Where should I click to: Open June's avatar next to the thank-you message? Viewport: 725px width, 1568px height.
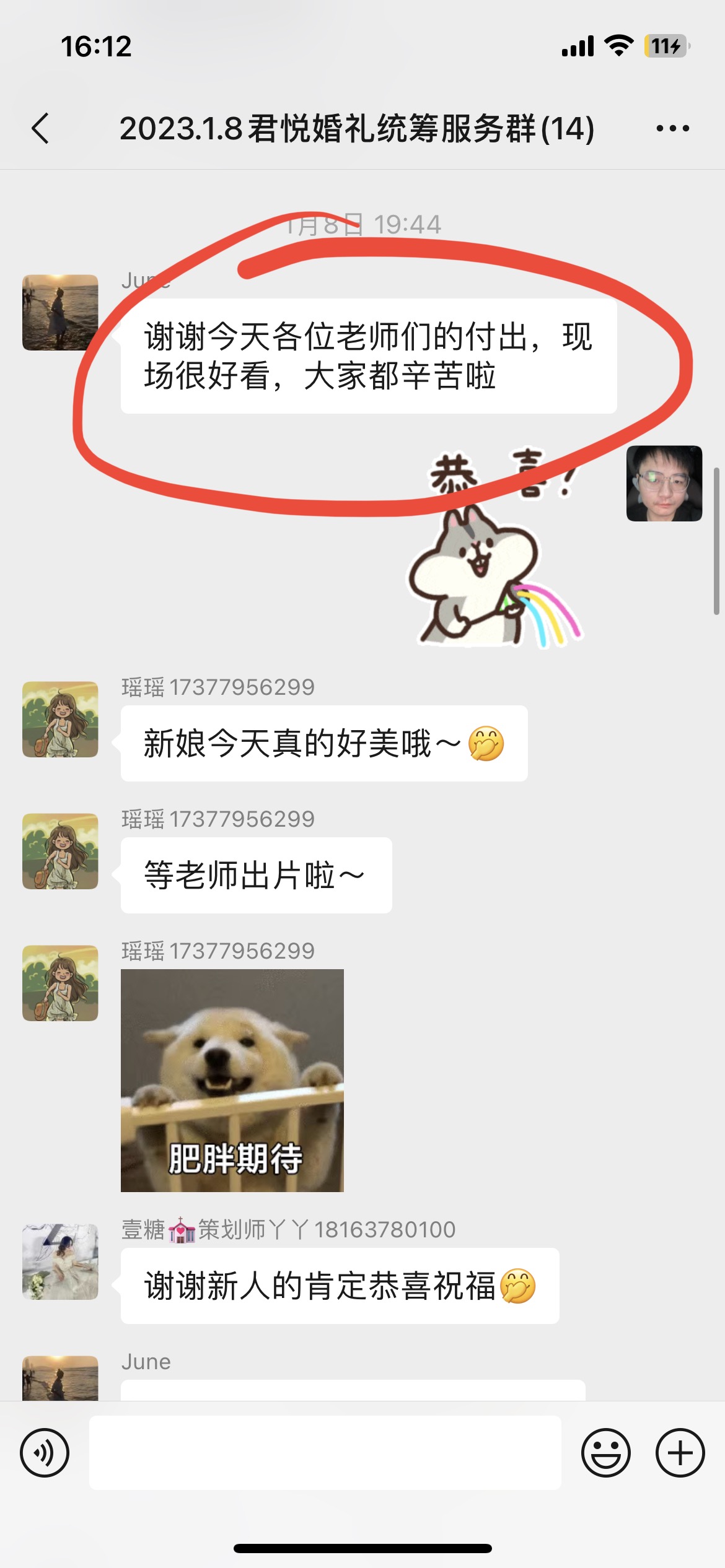(60, 313)
